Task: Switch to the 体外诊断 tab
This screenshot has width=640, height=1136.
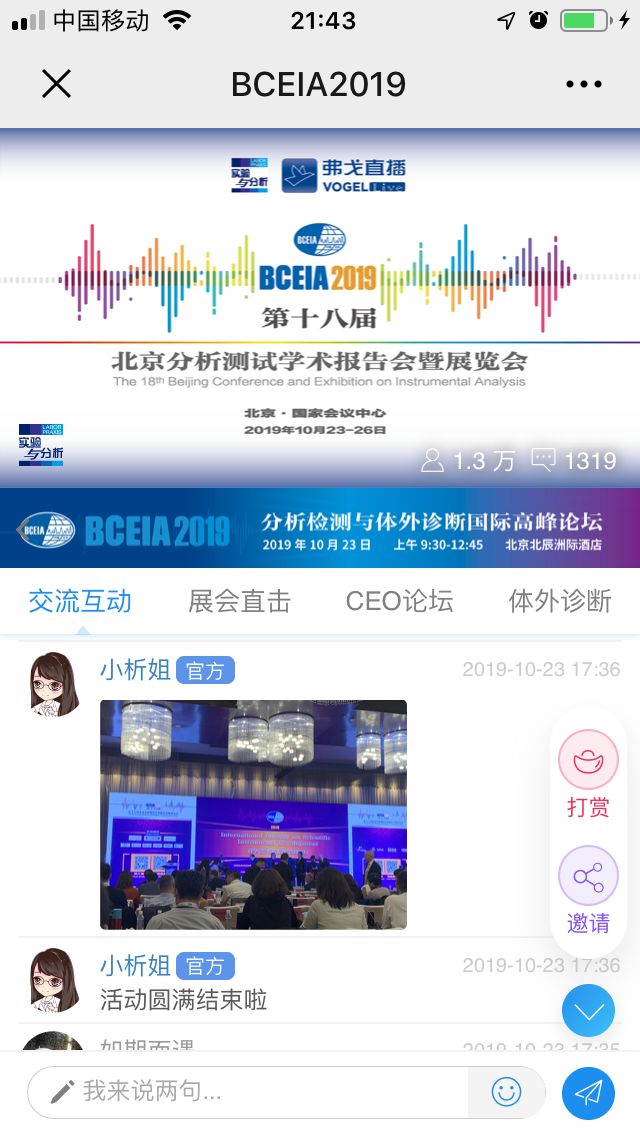Action: coord(560,601)
